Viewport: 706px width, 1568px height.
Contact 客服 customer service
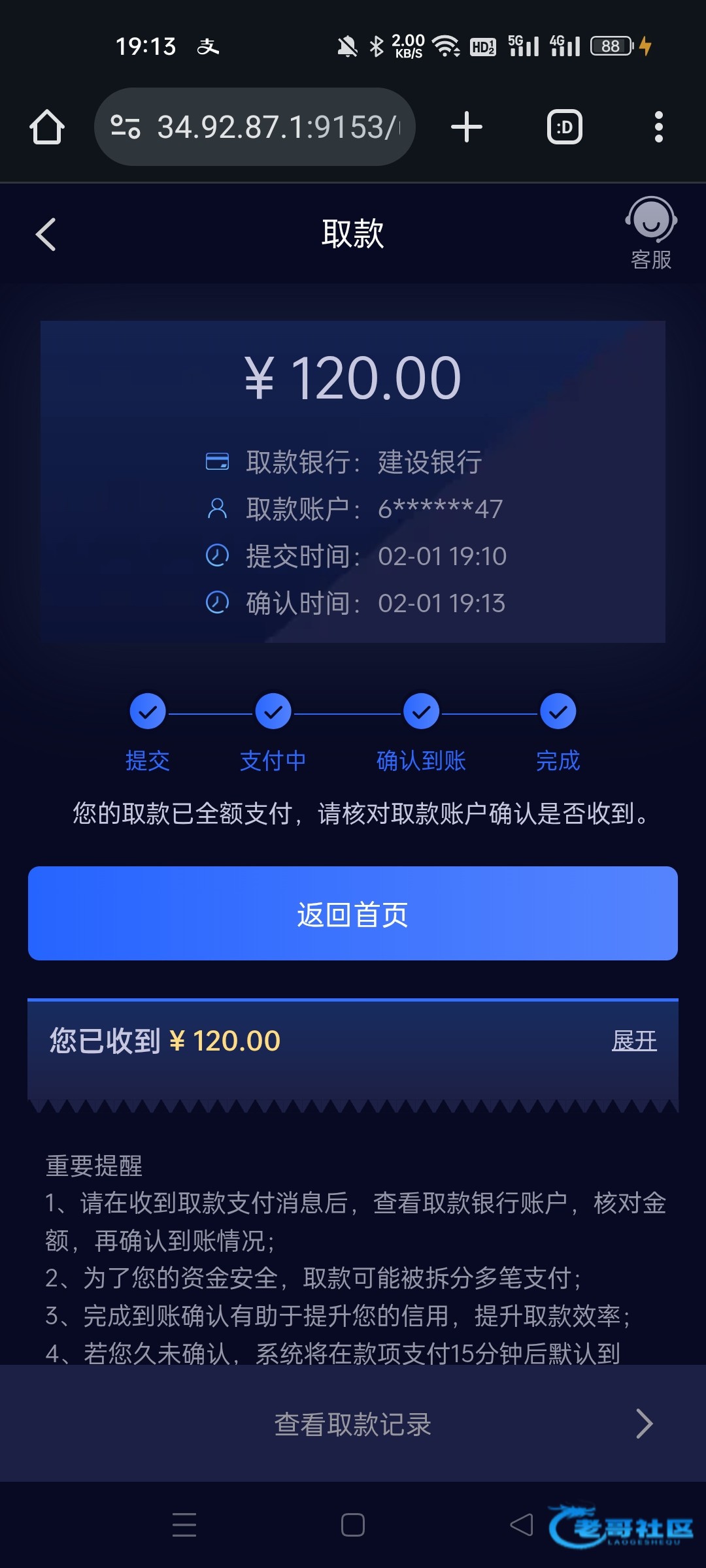click(x=651, y=233)
